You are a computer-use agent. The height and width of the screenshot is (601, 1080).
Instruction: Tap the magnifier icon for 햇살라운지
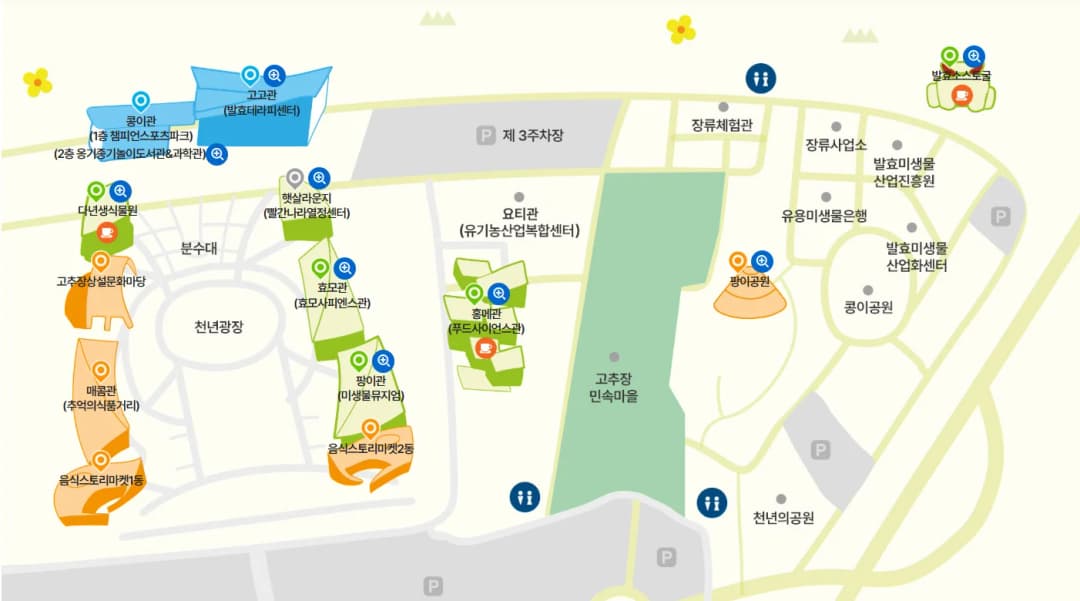click(x=319, y=178)
